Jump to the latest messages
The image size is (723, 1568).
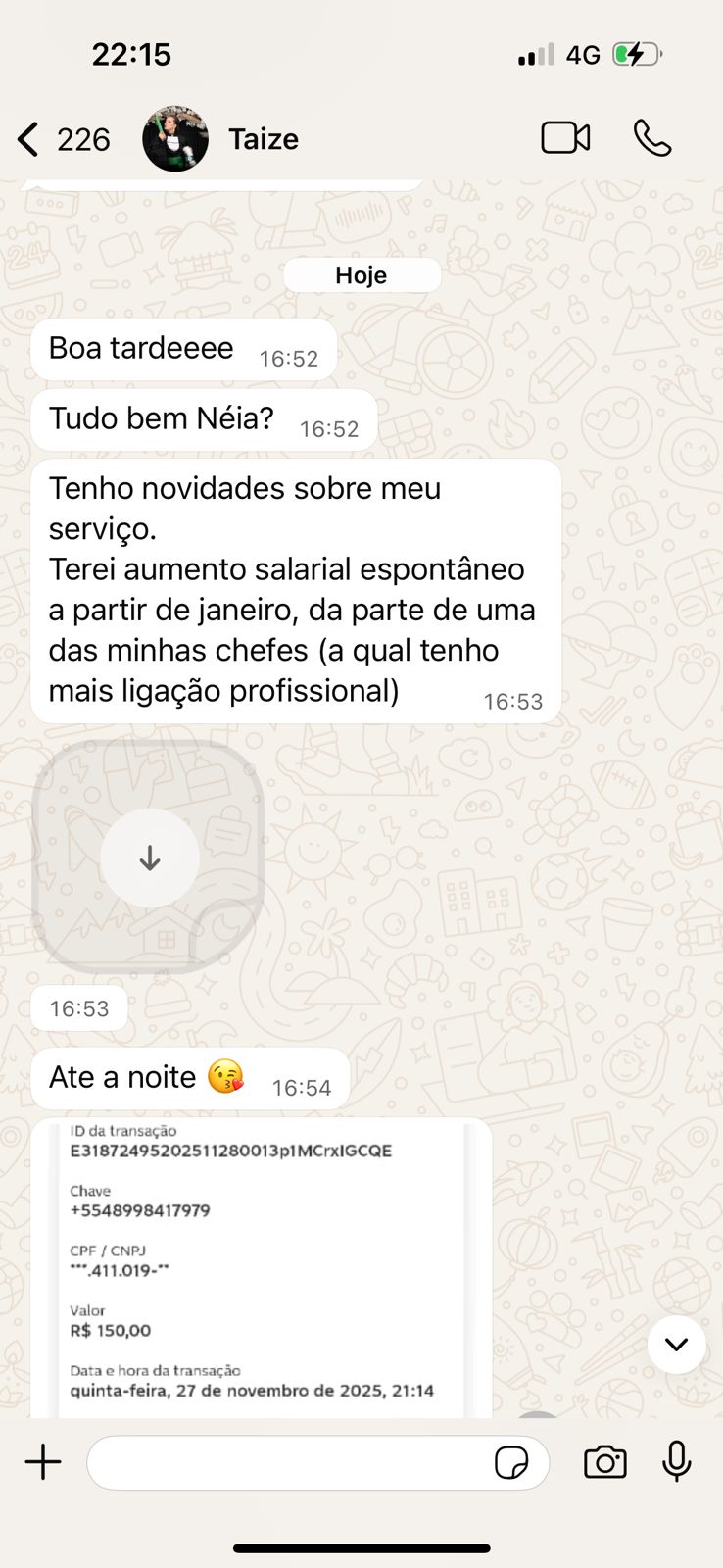tap(676, 1345)
